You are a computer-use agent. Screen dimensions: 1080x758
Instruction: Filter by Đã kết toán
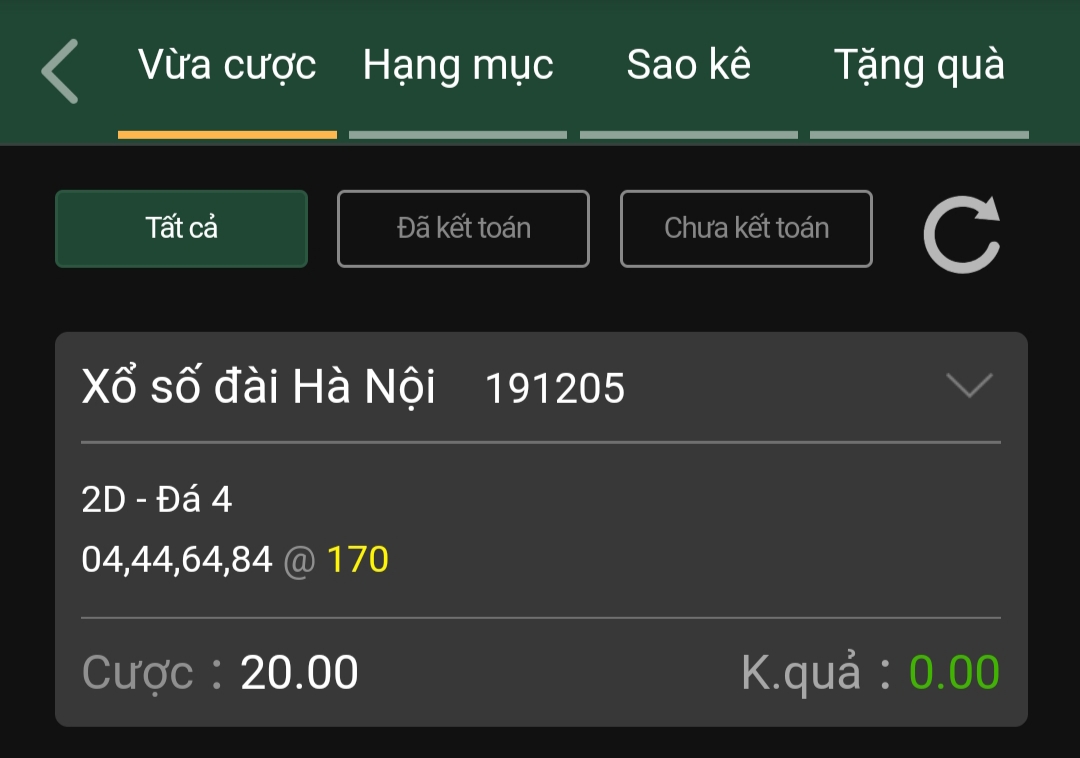click(x=463, y=229)
